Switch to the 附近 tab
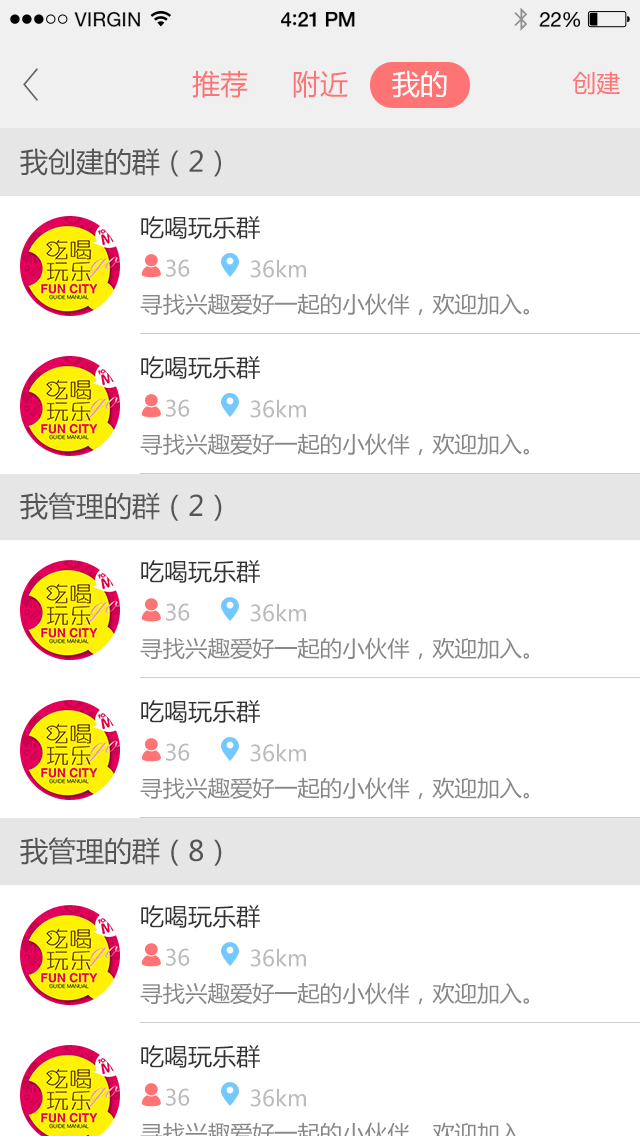640x1136 pixels. (320, 85)
